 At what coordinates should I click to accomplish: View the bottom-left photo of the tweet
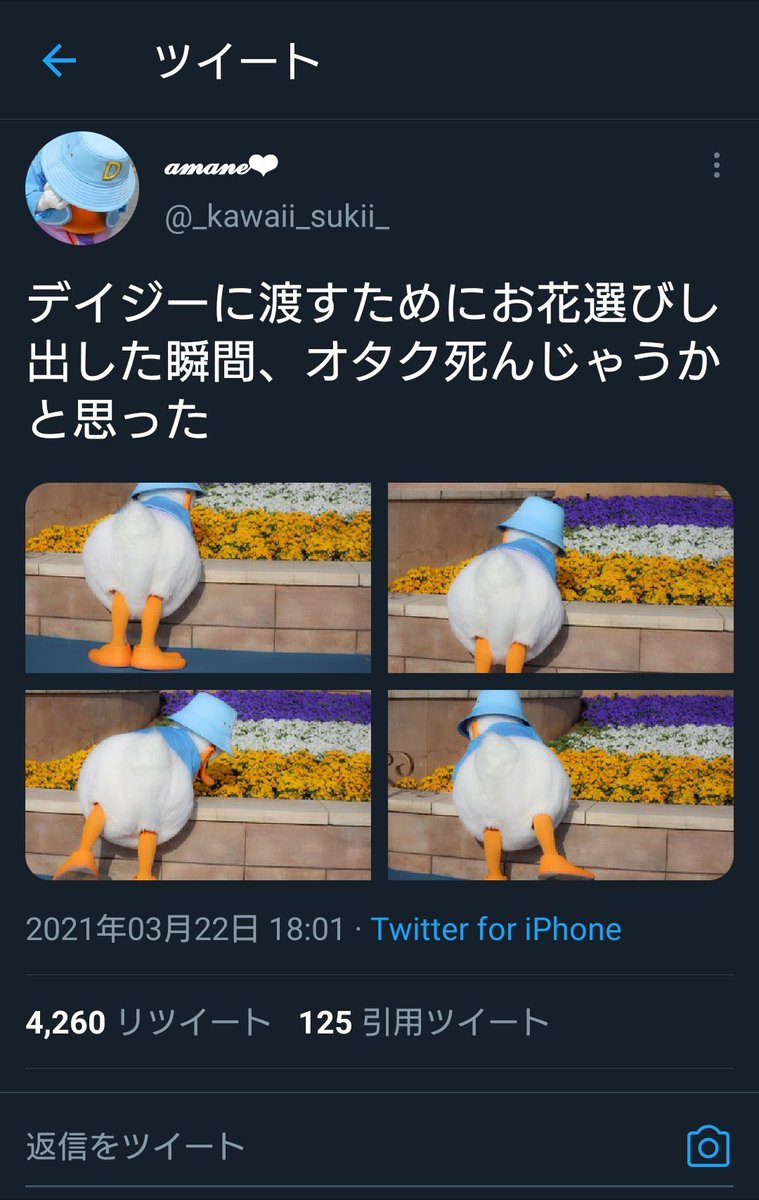pyautogui.click(x=198, y=785)
